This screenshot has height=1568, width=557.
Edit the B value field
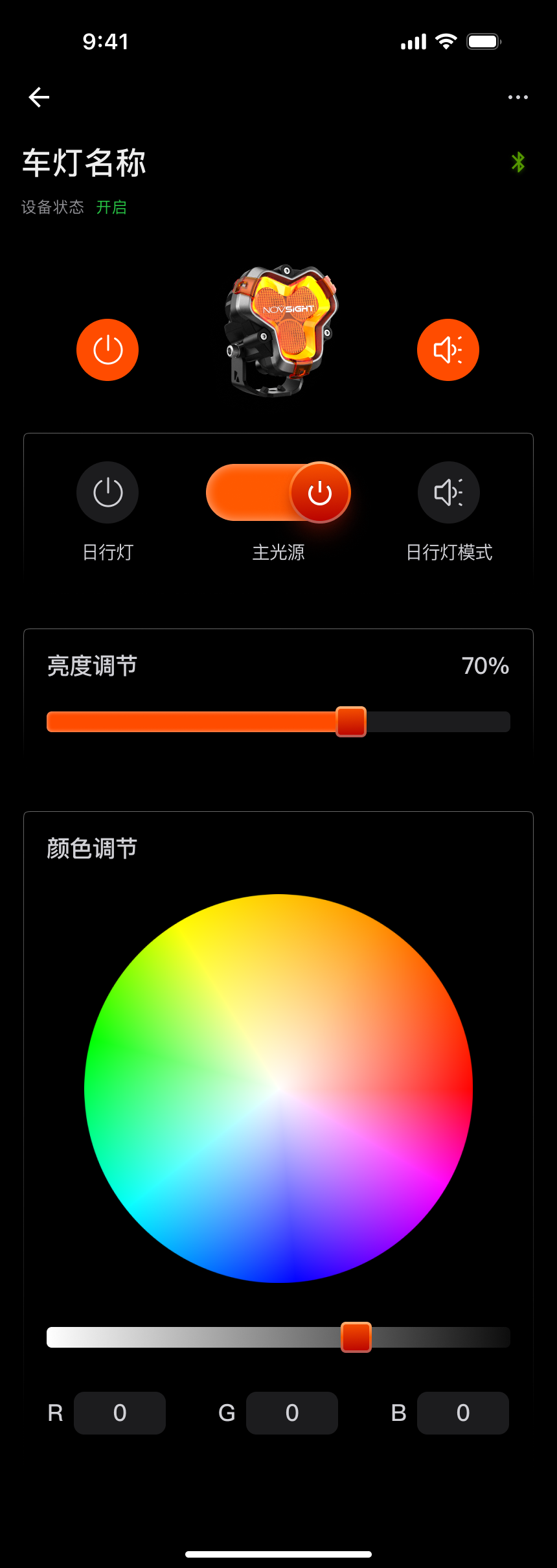tap(463, 1413)
